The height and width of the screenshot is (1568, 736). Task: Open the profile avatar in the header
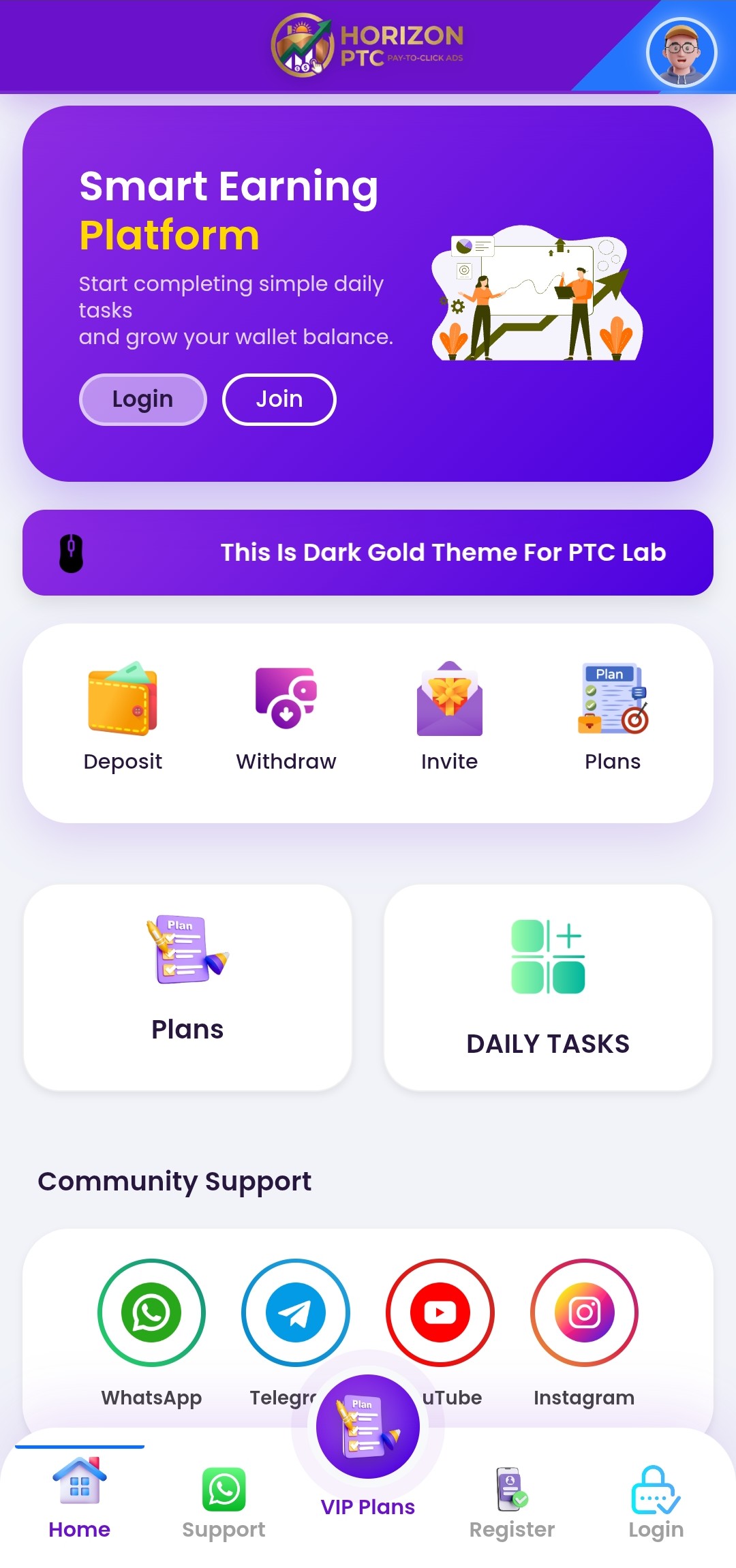tap(681, 52)
